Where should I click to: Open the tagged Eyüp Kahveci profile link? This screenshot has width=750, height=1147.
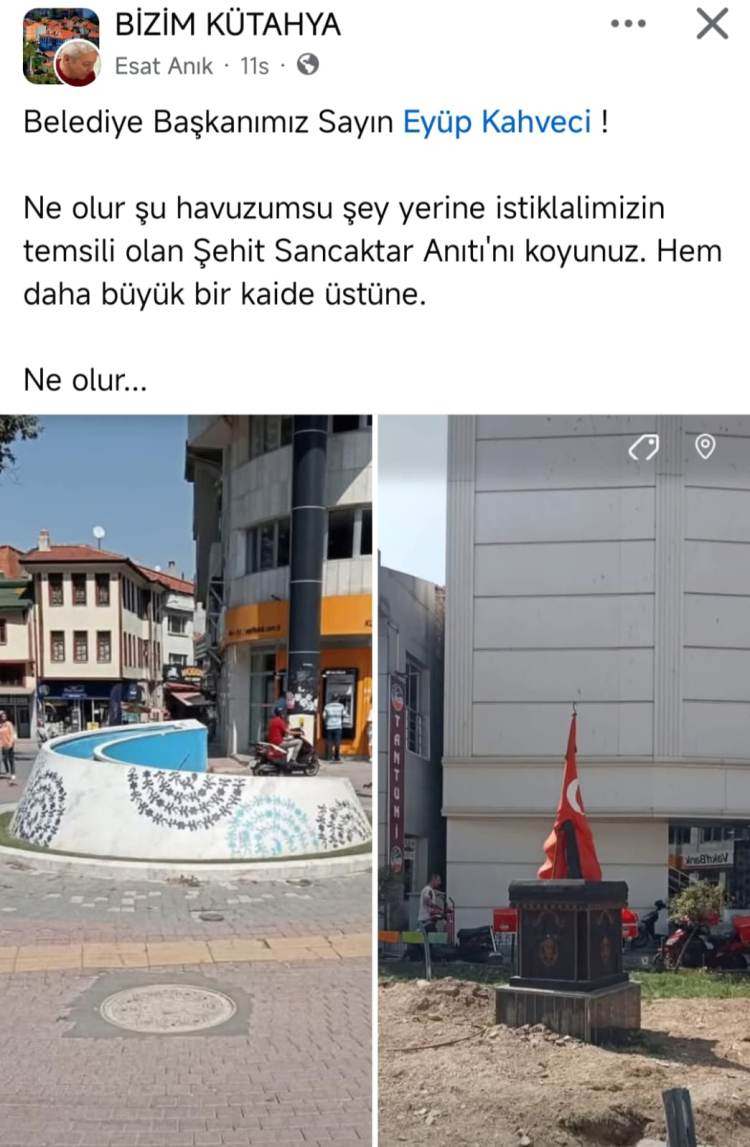point(496,123)
